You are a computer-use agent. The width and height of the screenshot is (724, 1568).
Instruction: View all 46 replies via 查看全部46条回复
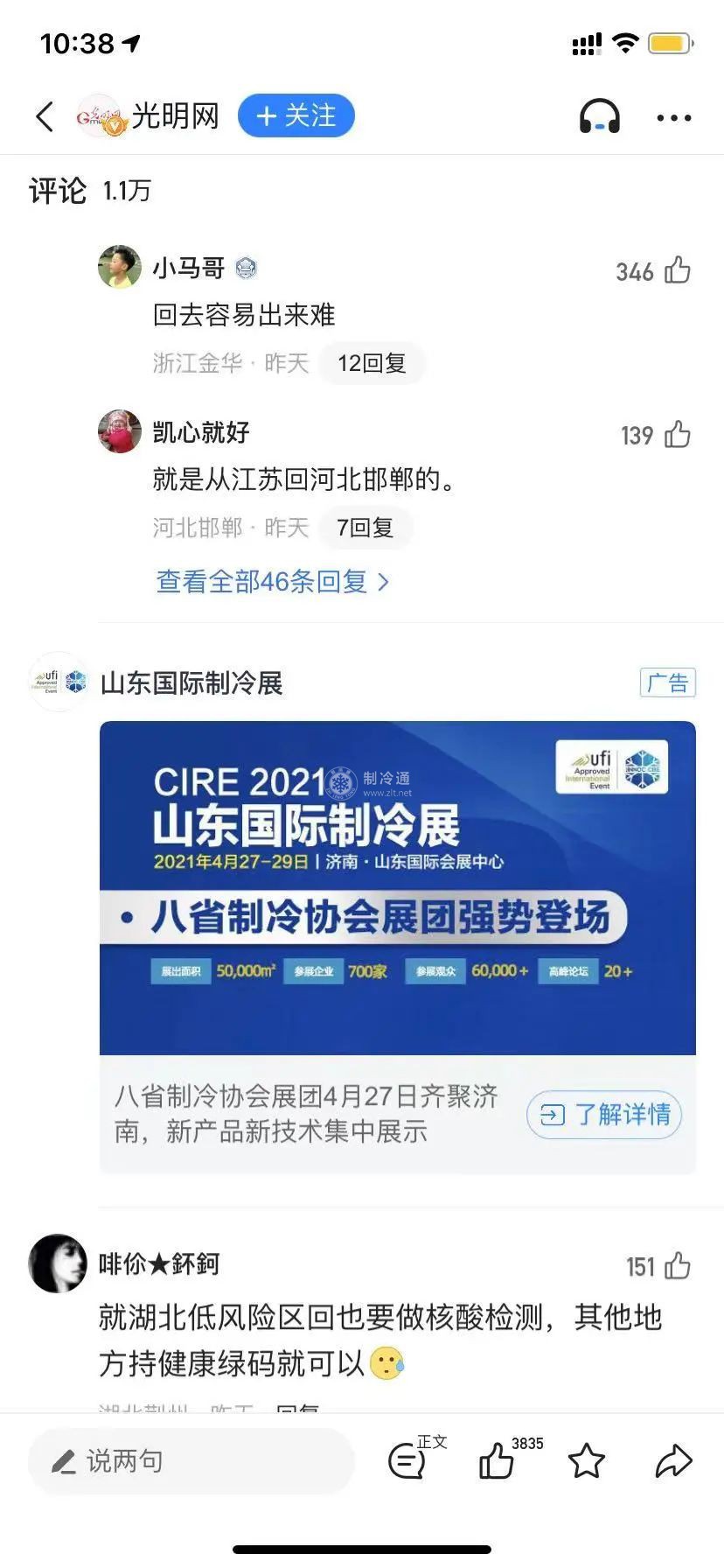tap(272, 581)
